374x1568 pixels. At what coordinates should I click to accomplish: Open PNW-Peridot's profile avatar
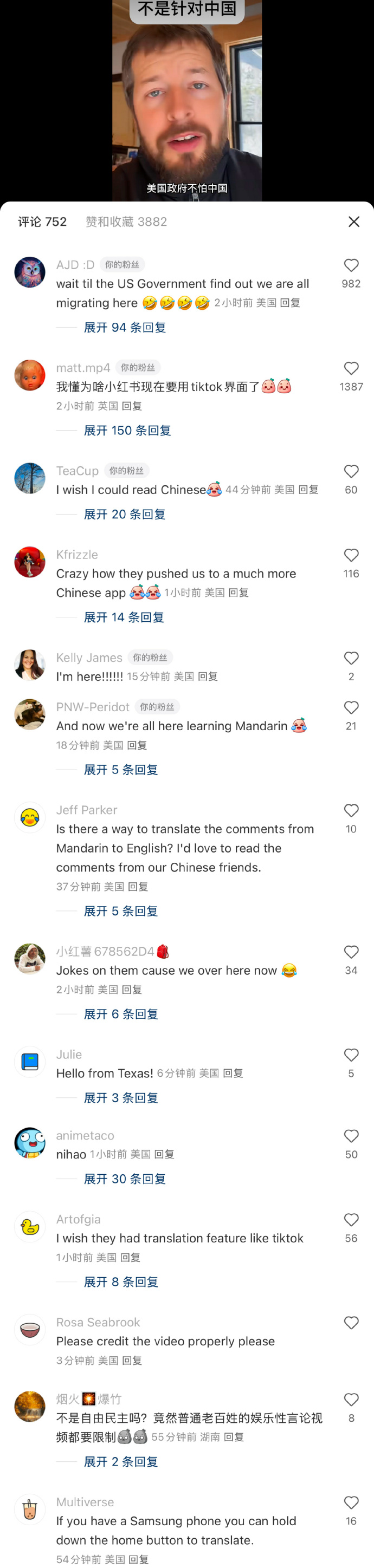30,714
